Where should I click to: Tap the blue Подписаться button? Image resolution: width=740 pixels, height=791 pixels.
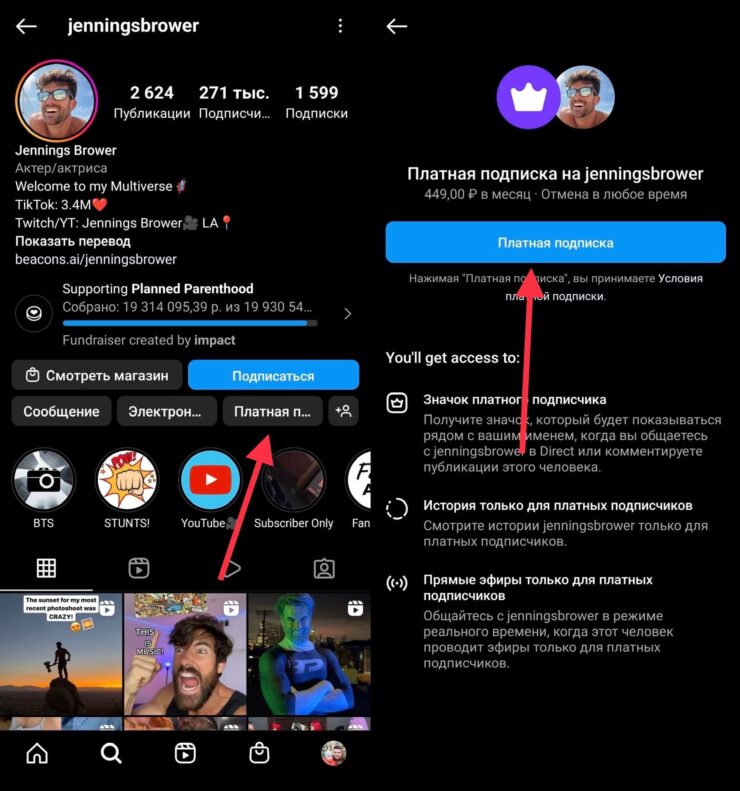coord(273,376)
